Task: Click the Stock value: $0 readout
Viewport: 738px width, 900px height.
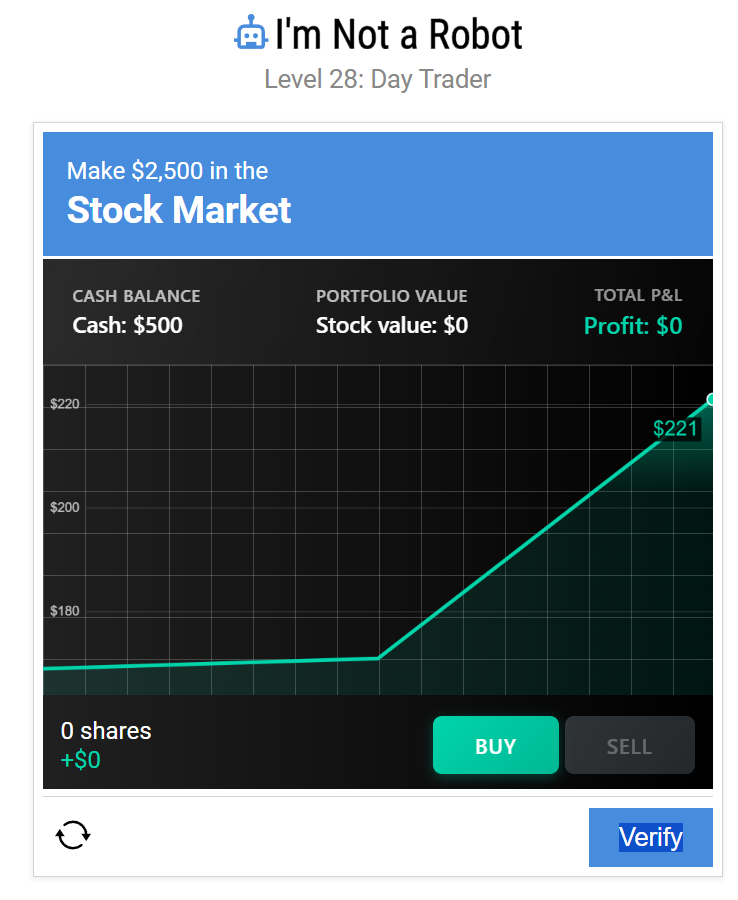Action: (391, 325)
